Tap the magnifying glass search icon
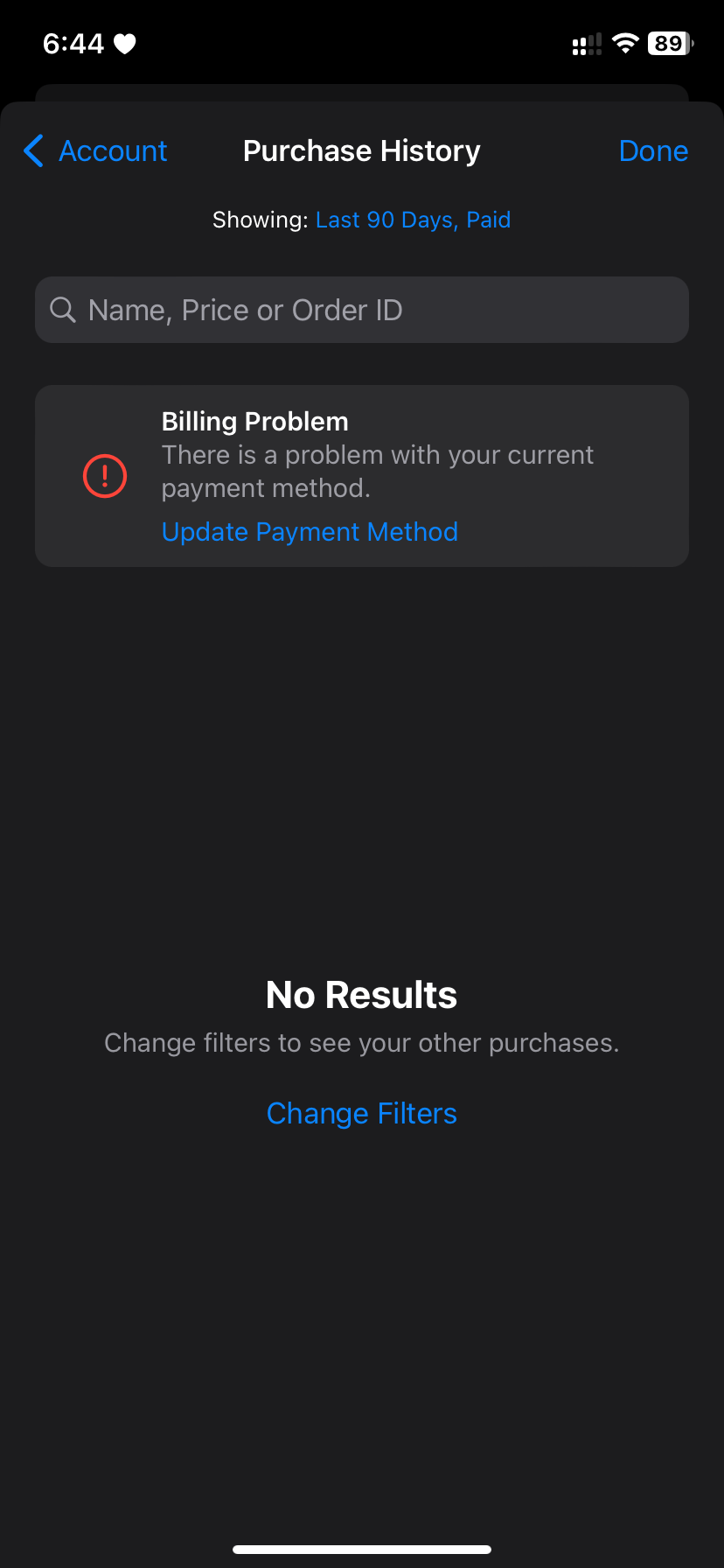Screen dimensions: 724x1568 pyautogui.click(x=62, y=309)
